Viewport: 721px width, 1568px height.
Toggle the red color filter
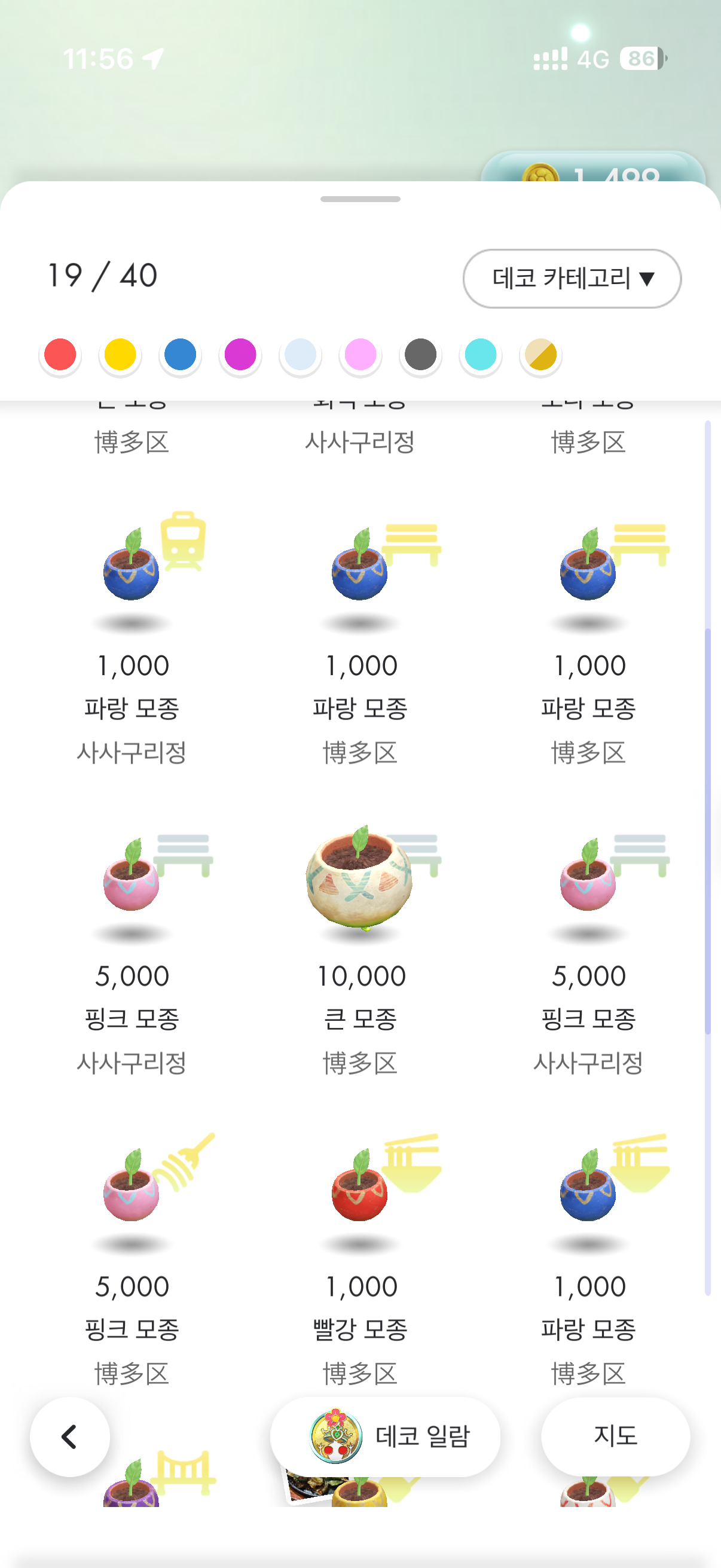tap(59, 354)
